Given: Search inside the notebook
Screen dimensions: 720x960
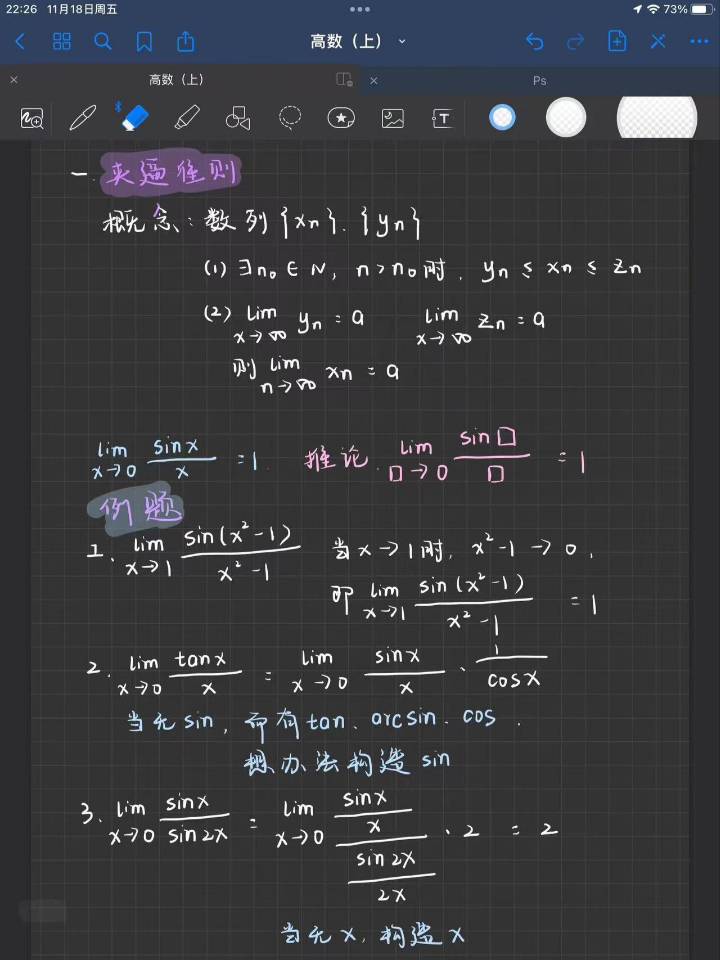Looking at the screenshot, I should 103,41.
